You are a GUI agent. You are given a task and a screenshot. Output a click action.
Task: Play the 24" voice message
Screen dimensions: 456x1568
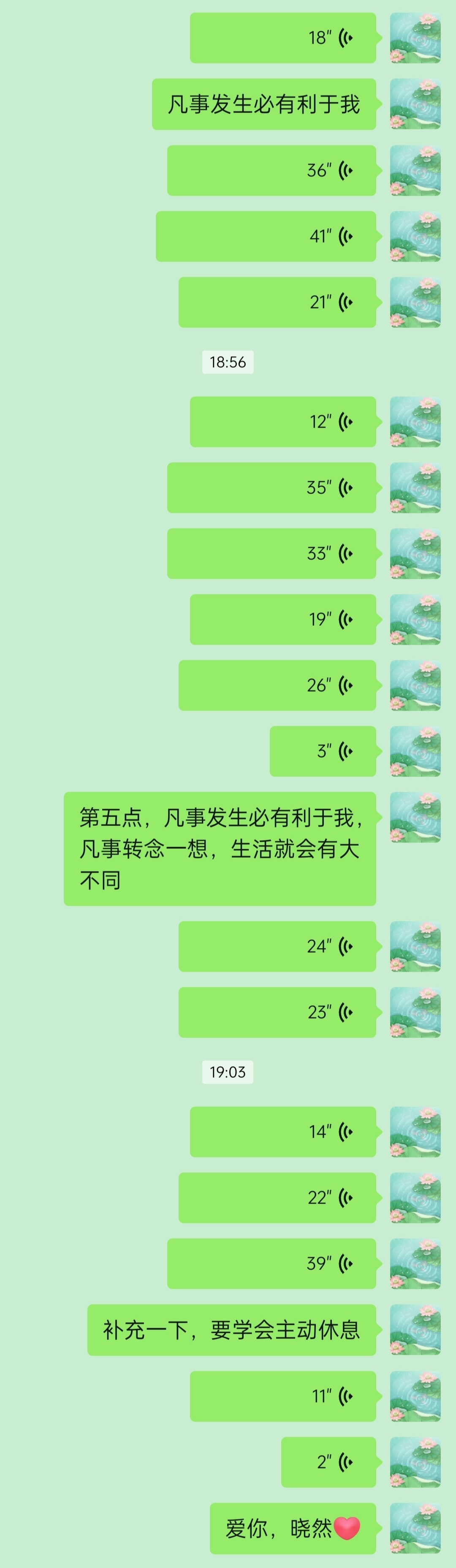click(x=277, y=947)
